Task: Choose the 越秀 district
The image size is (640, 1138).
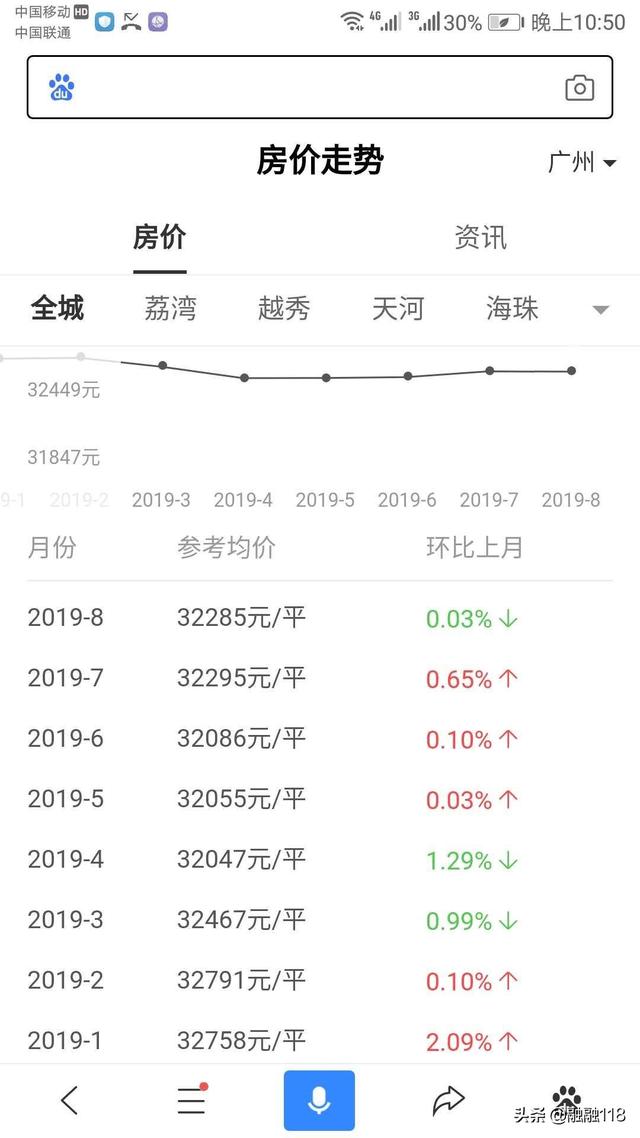Action: pyautogui.click(x=284, y=308)
